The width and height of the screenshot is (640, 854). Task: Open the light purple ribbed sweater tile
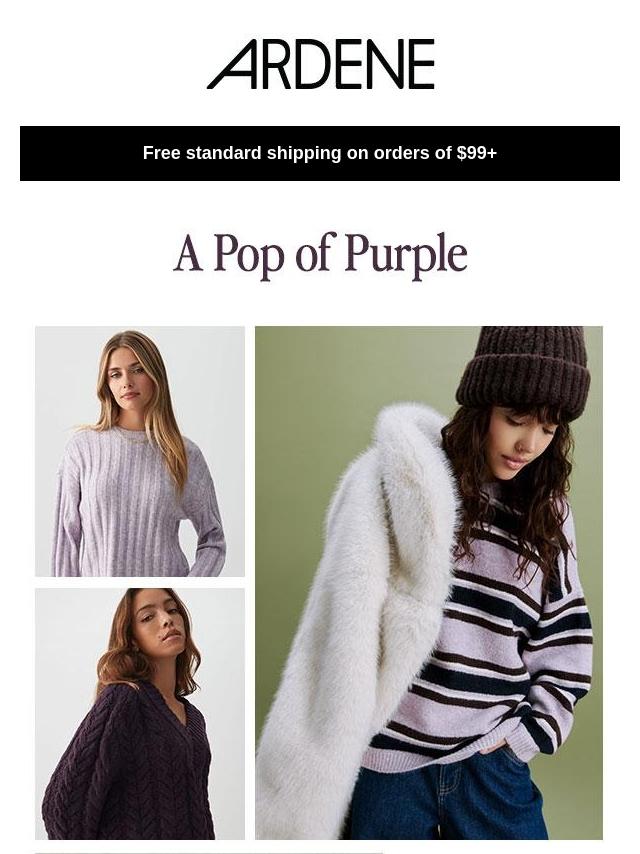coord(140,451)
